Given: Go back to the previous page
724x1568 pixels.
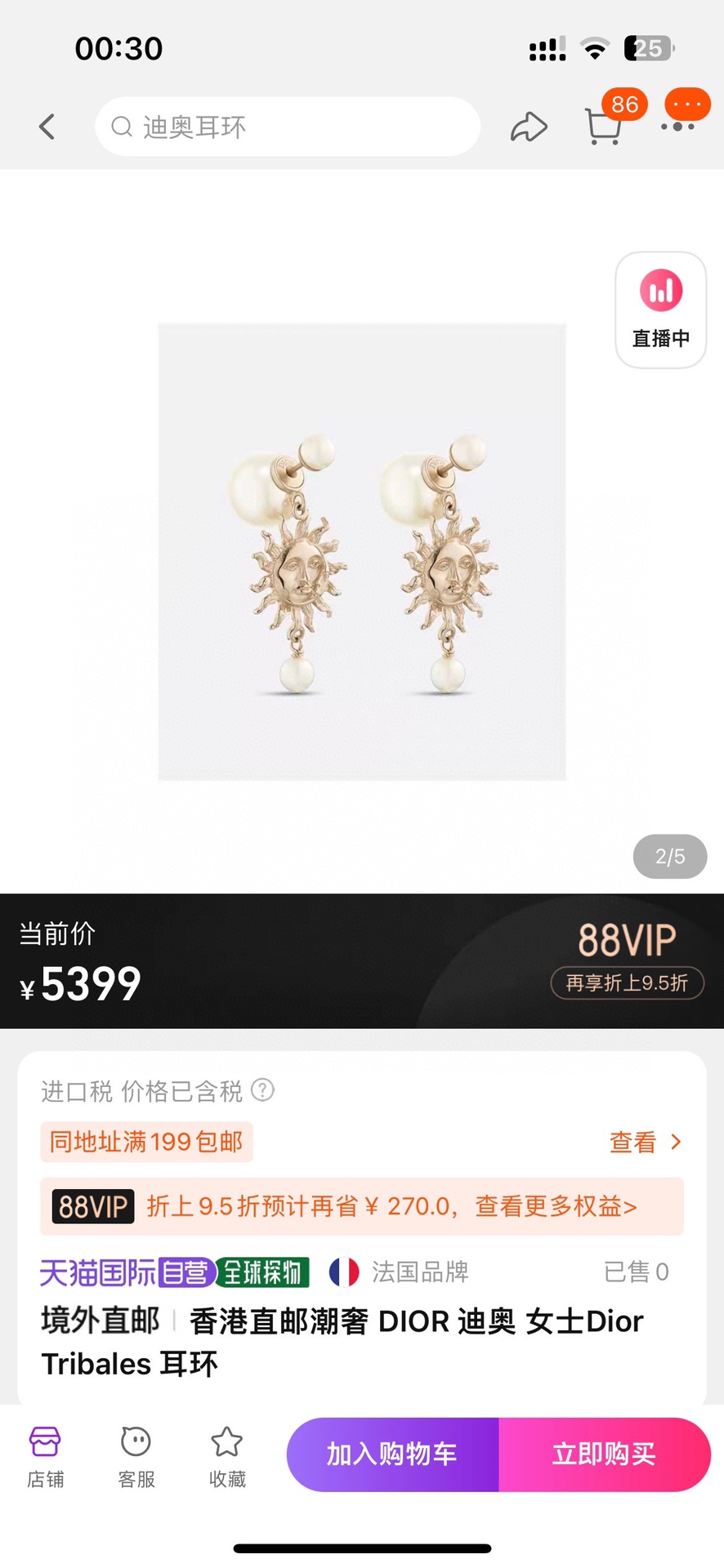Looking at the screenshot, I should [x=47, y=127].
